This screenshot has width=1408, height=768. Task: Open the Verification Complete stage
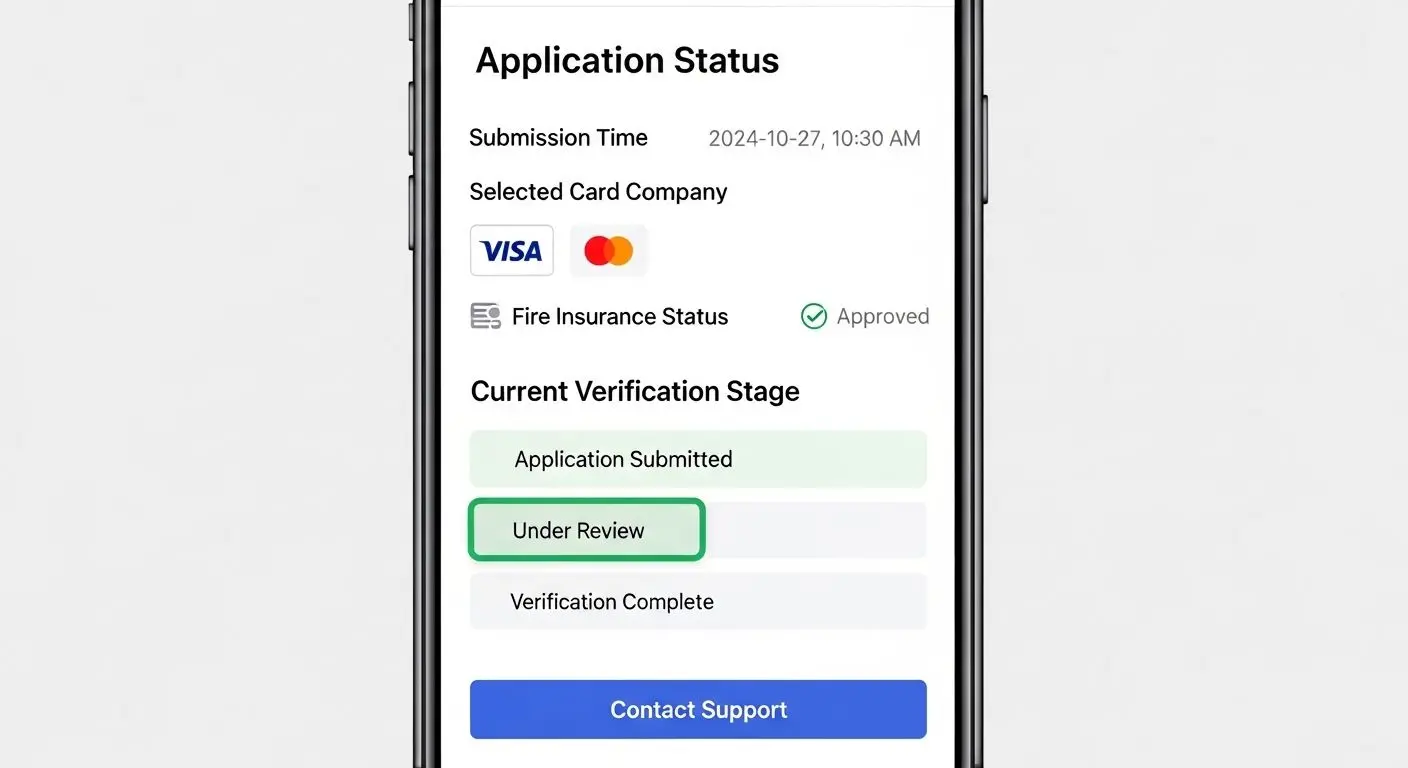point(698,602)
